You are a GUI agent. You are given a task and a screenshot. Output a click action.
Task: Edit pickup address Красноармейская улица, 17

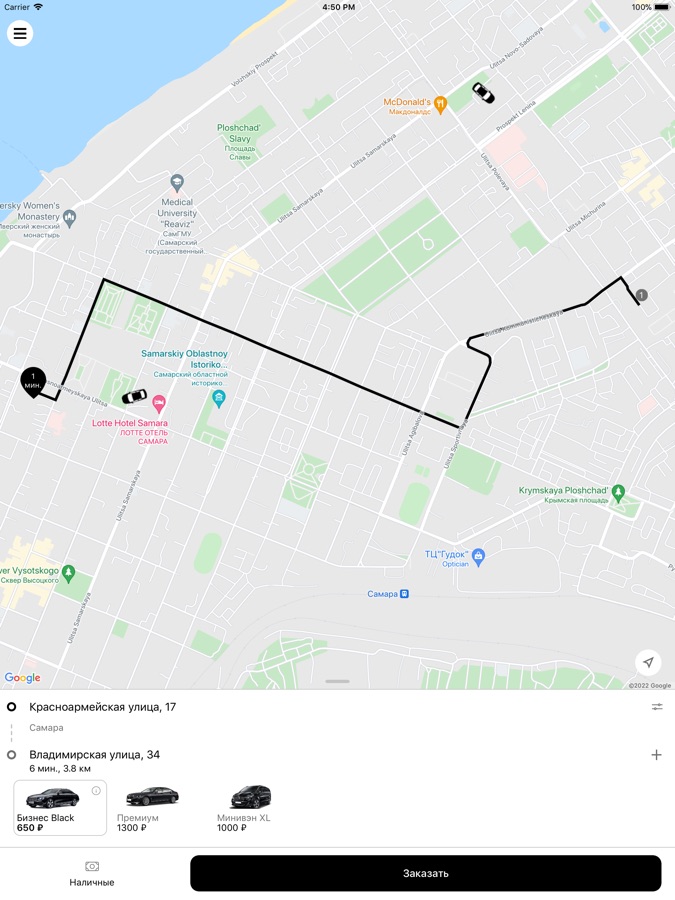103,707
